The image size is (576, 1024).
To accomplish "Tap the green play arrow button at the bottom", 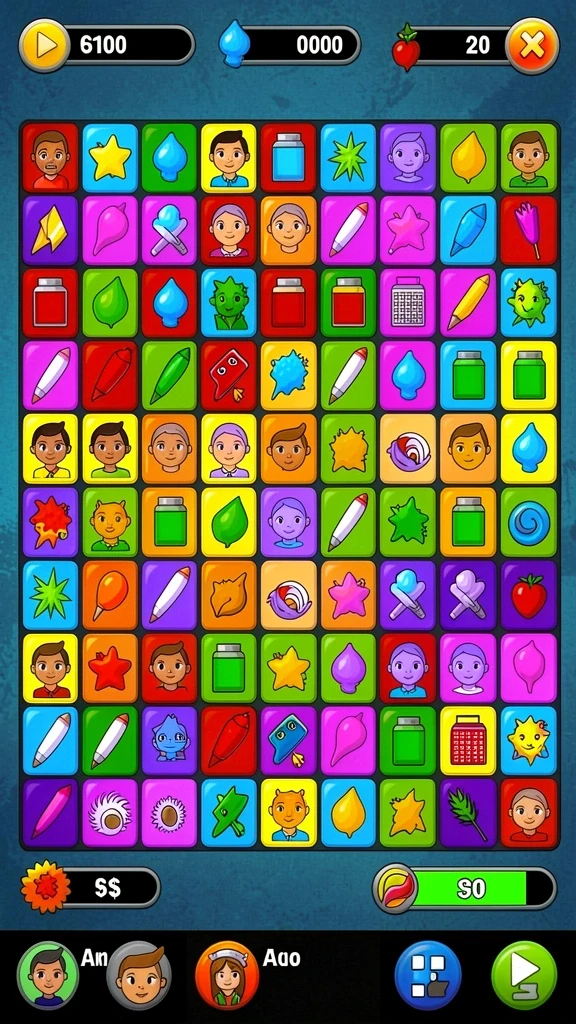I will 524,976.
